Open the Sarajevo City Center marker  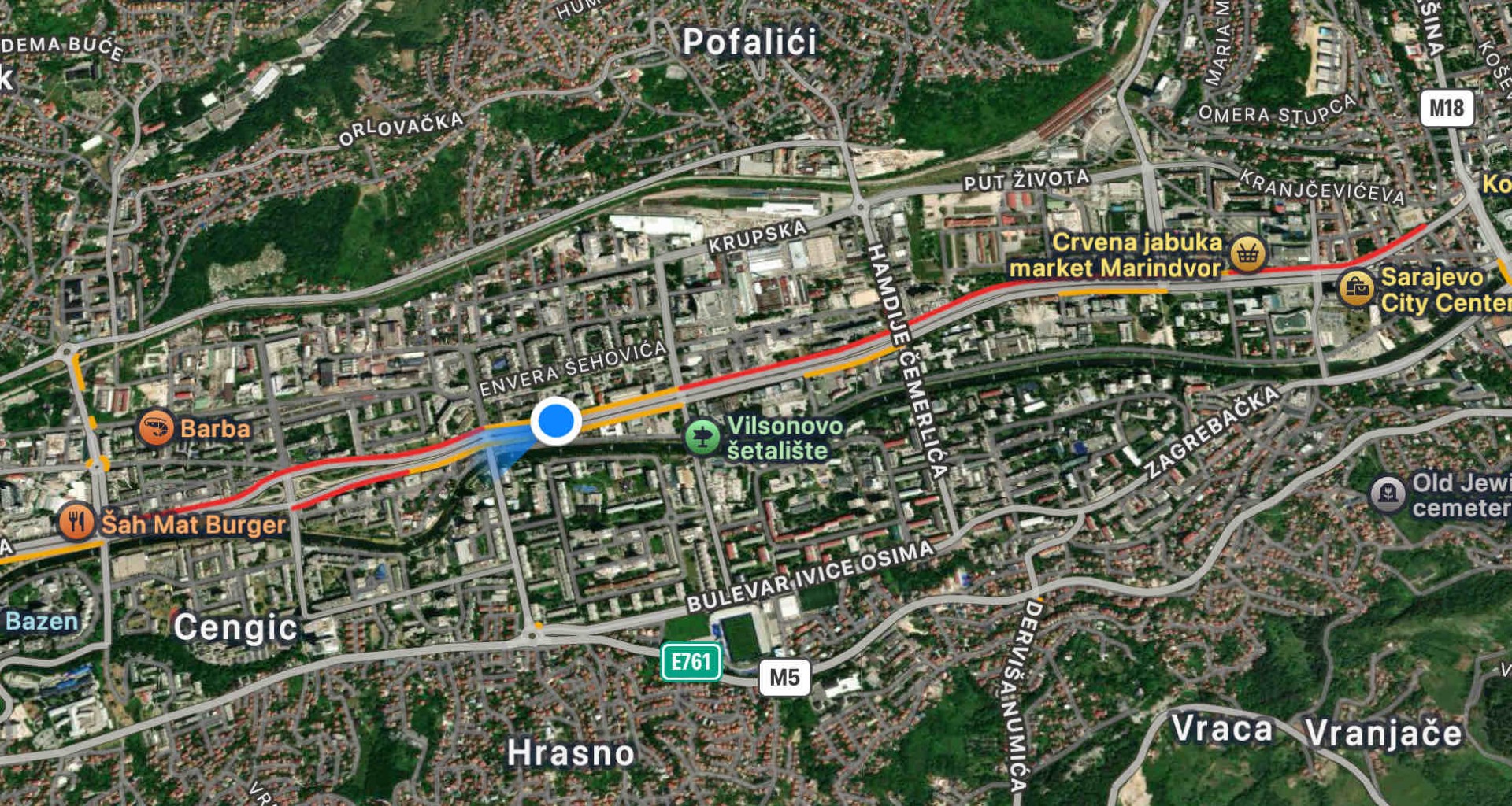1357,289
